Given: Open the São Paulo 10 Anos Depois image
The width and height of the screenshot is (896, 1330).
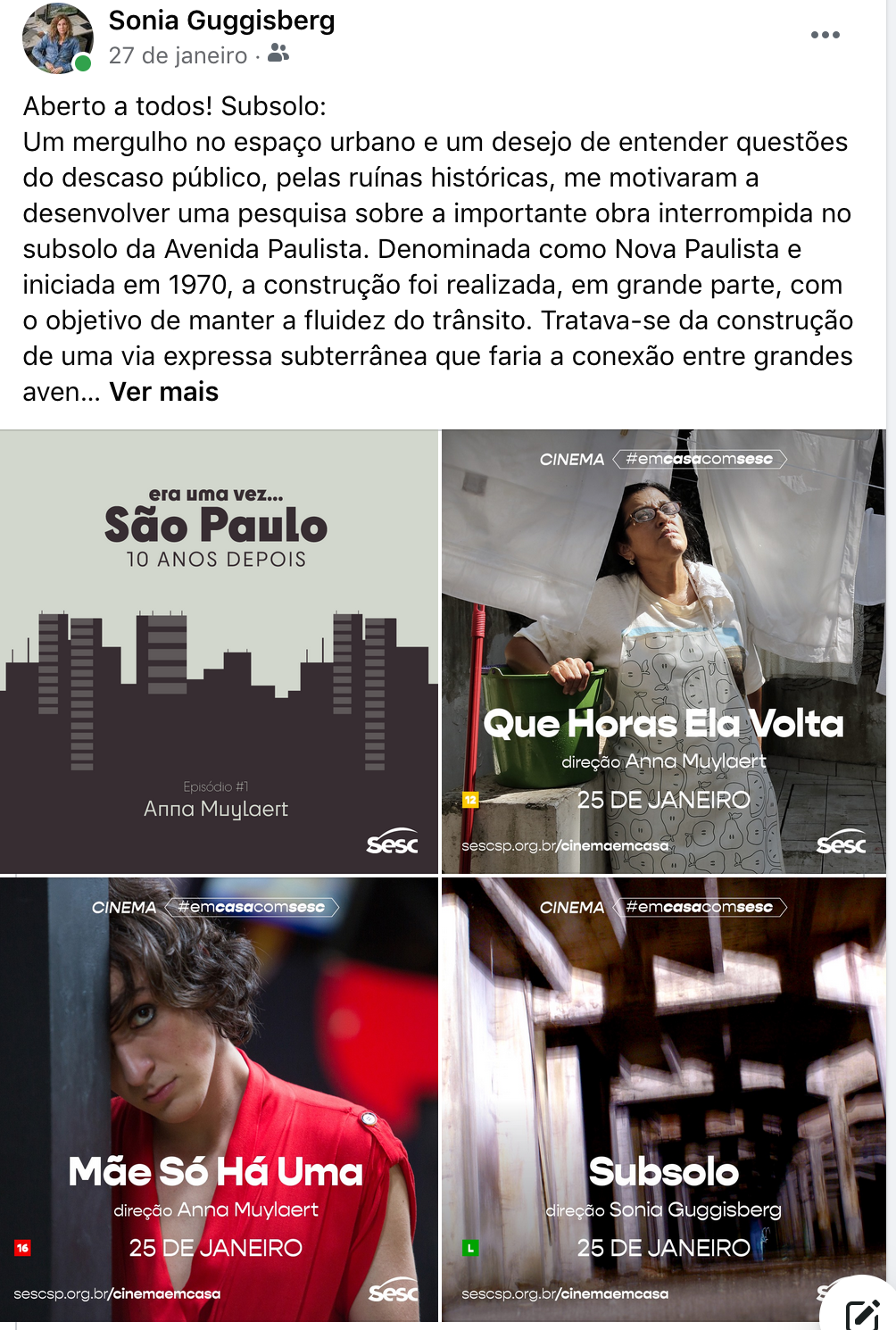Looking at the screenshot, I should (219, 652).
